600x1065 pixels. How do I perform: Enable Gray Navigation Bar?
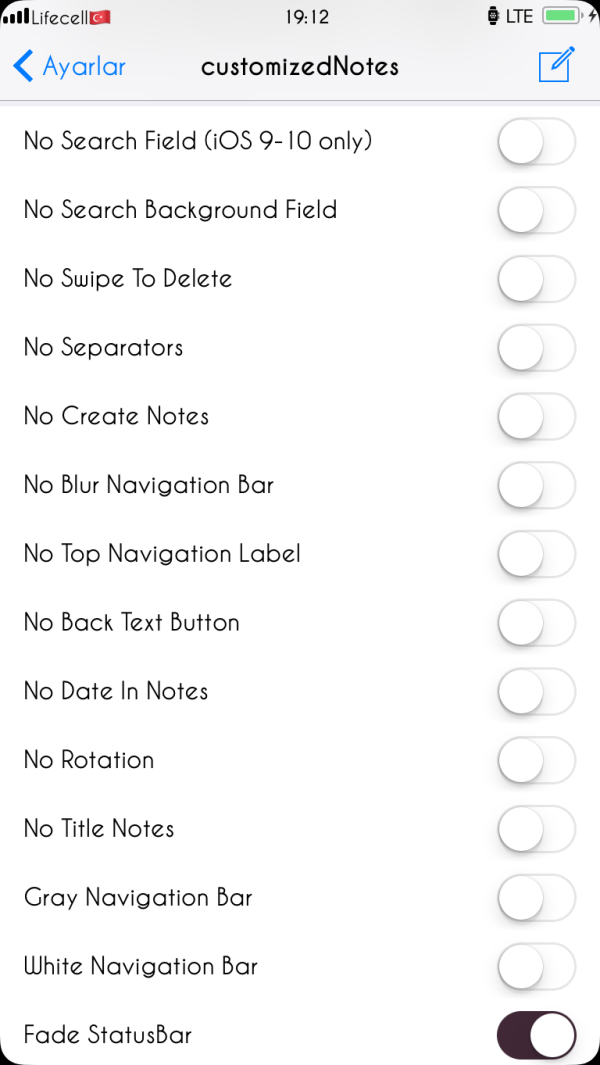(536, 898)
